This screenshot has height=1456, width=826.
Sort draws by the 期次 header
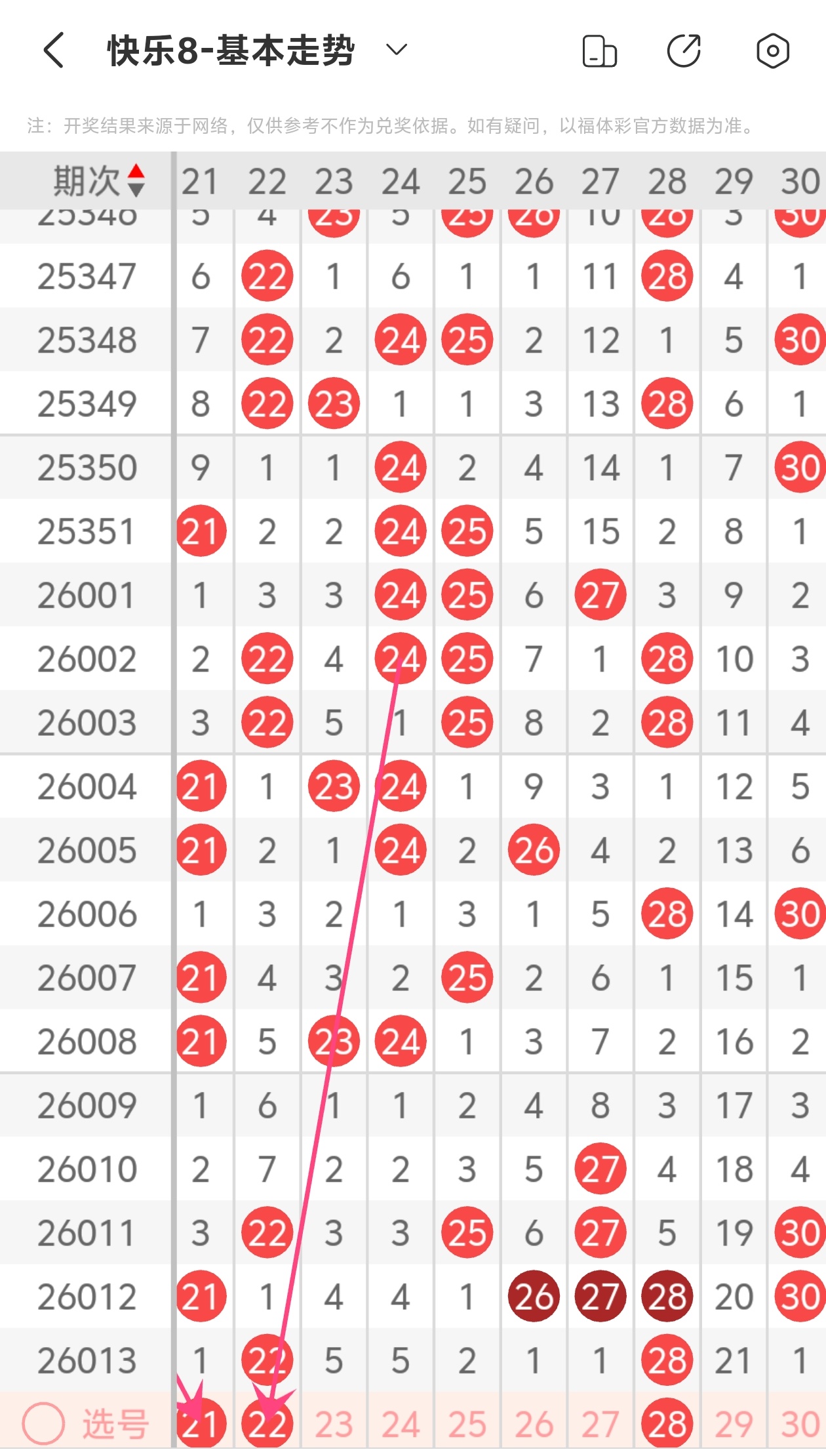click(98, 181)
